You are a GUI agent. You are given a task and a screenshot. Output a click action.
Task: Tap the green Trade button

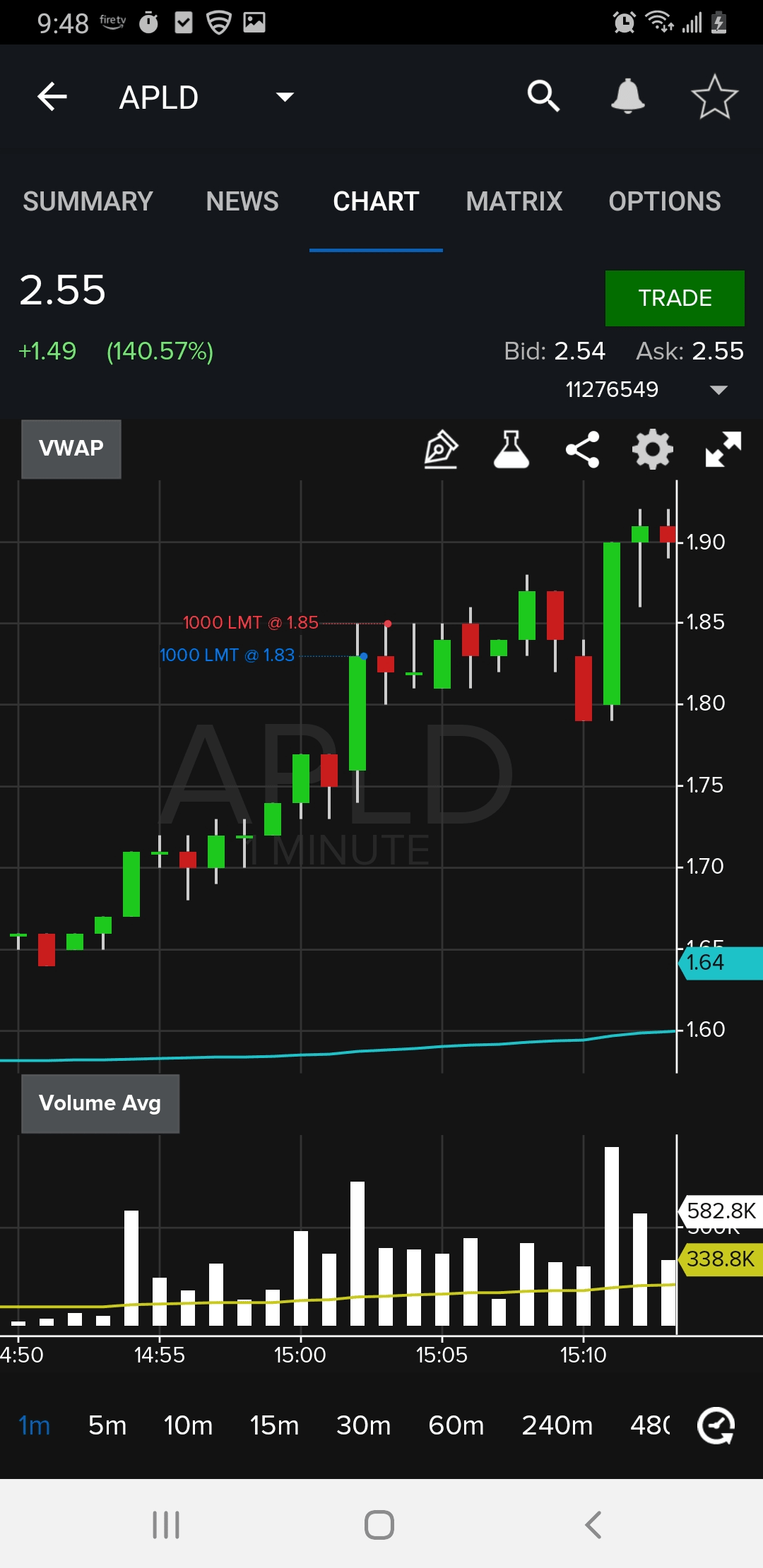click(674, 298)
